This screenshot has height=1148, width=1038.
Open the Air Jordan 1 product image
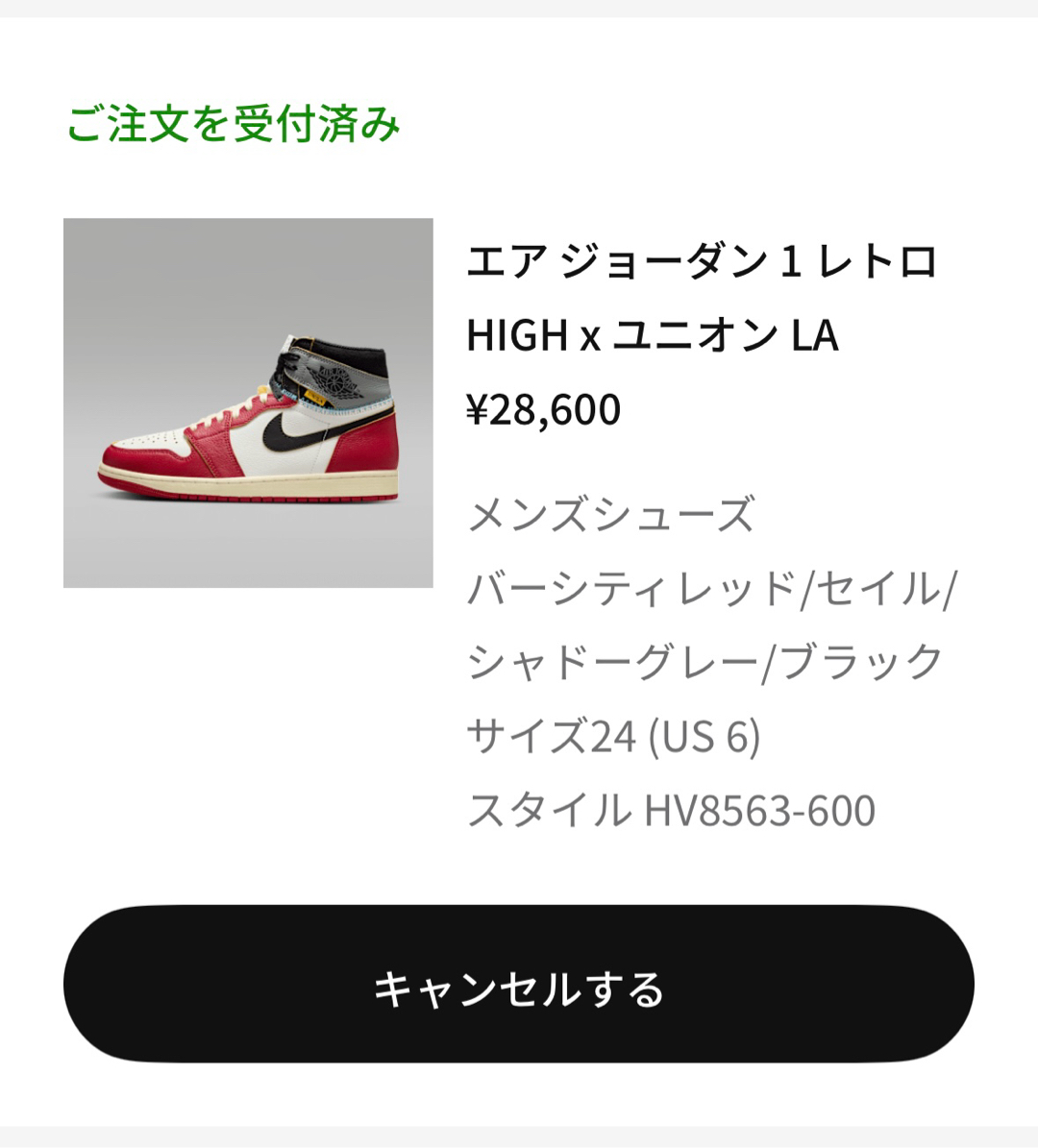[248, 403]
